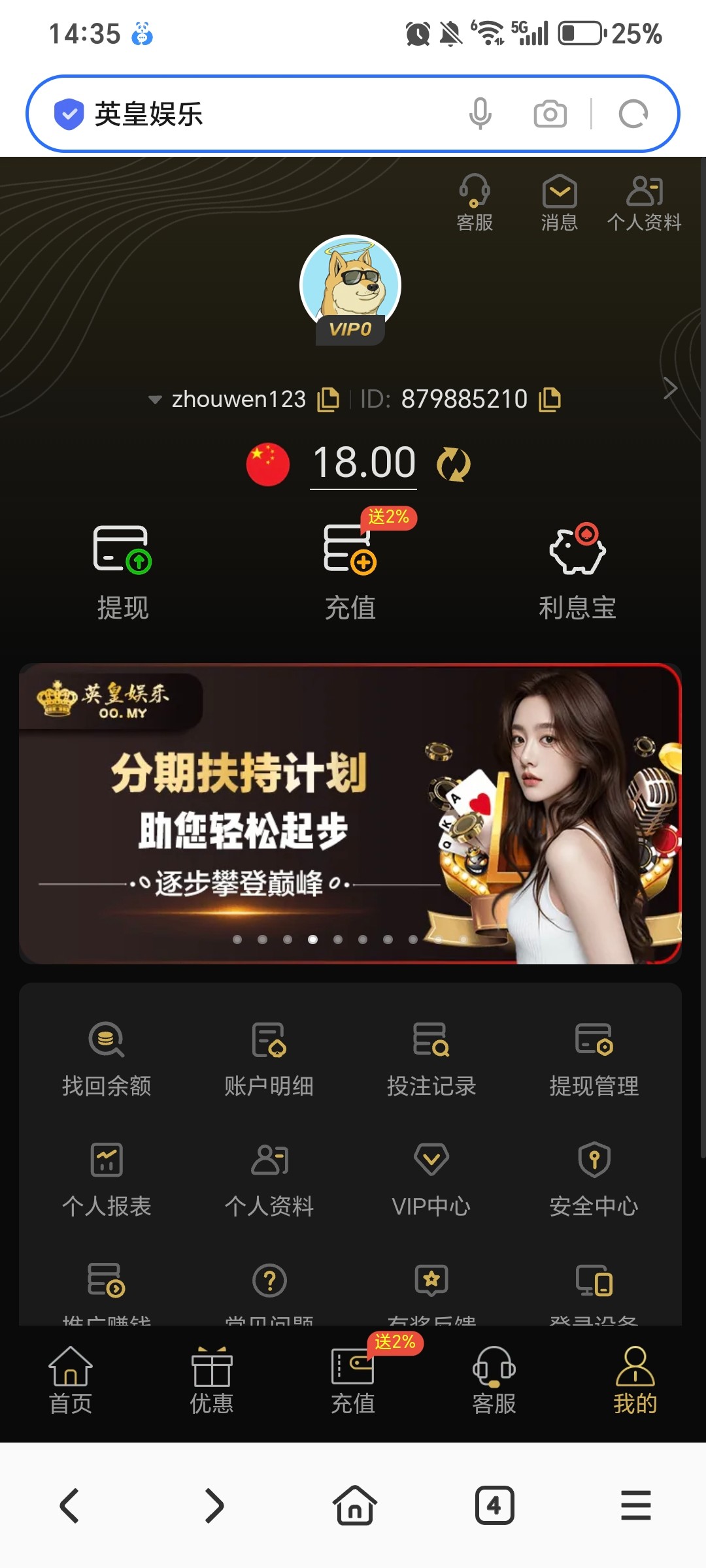Open 账户明细 account details

269,1058
